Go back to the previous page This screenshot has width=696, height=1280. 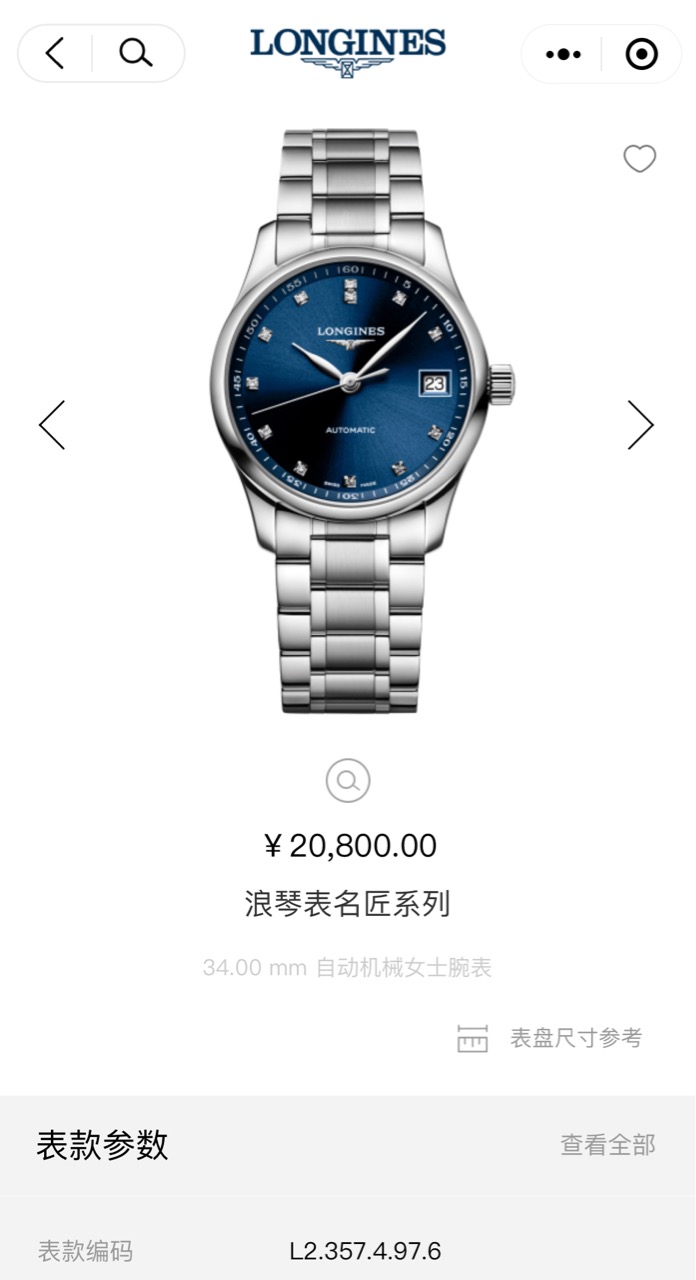click(55, 53)
